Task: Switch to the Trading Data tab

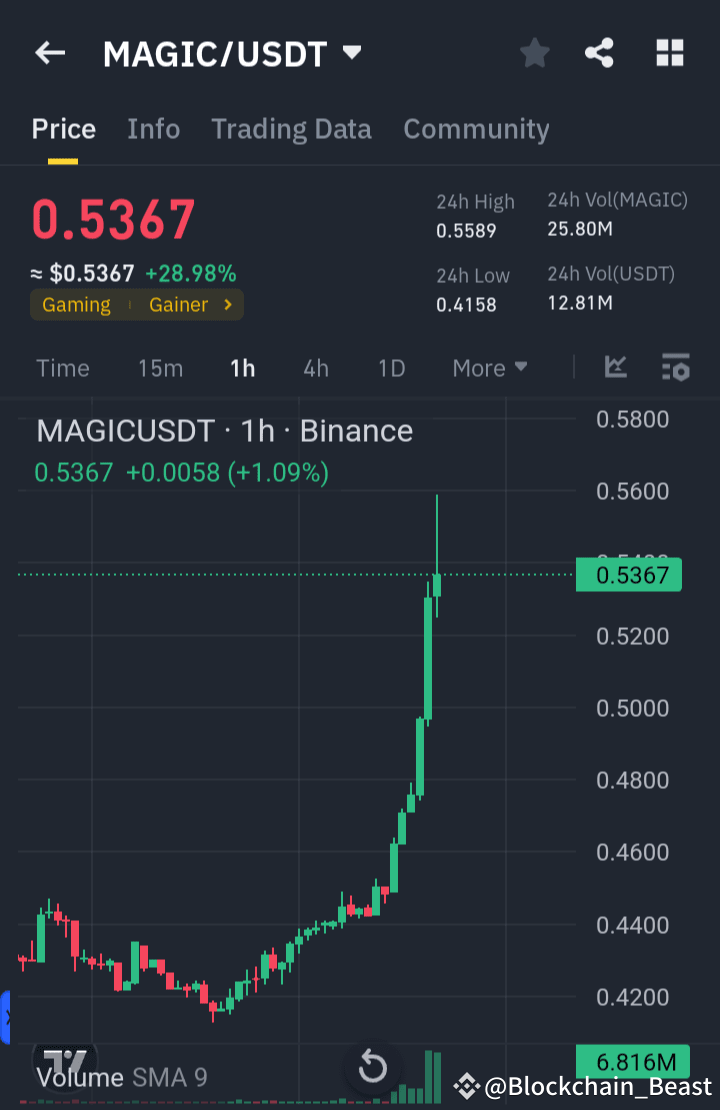Action: point(291,129)
